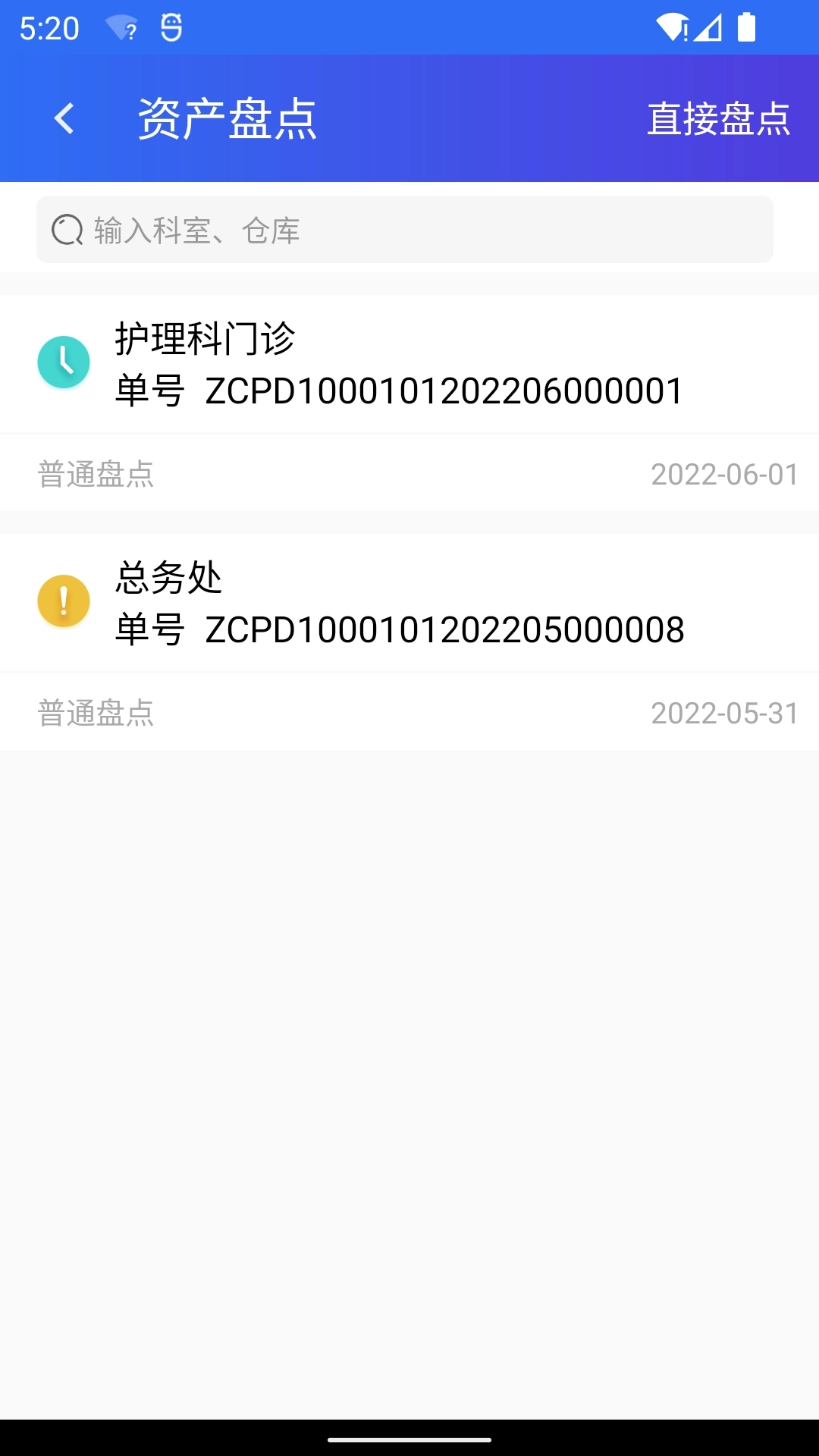
Task: Tap the back arrow in the title bar
Action: (x=64, y=118)
